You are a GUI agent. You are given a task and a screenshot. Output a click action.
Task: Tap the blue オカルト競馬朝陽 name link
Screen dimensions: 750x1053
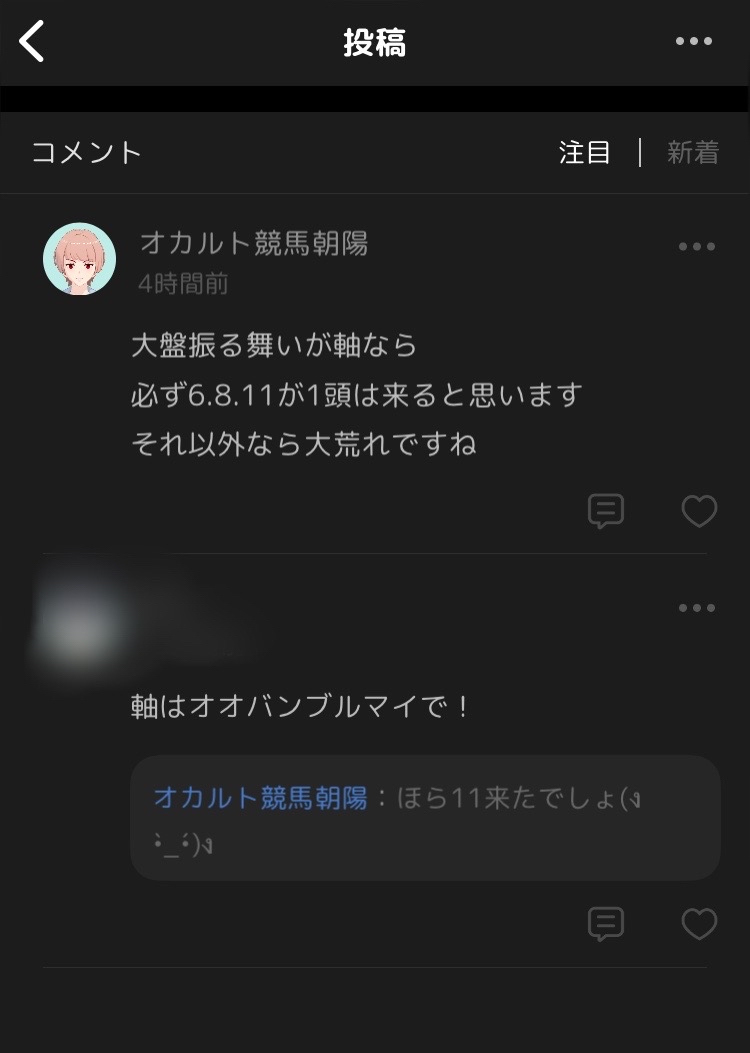(260, 798)
